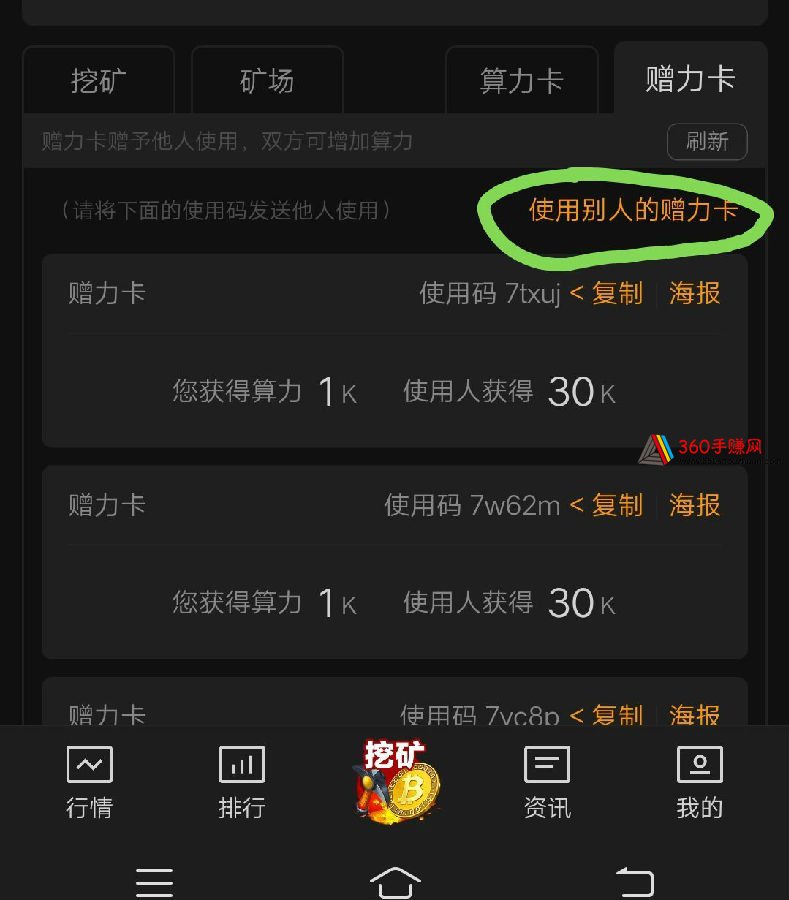Open the 排行 ranking page
Image resolution: width=789 pixels, height=900 pixels.
coord(242,783)
